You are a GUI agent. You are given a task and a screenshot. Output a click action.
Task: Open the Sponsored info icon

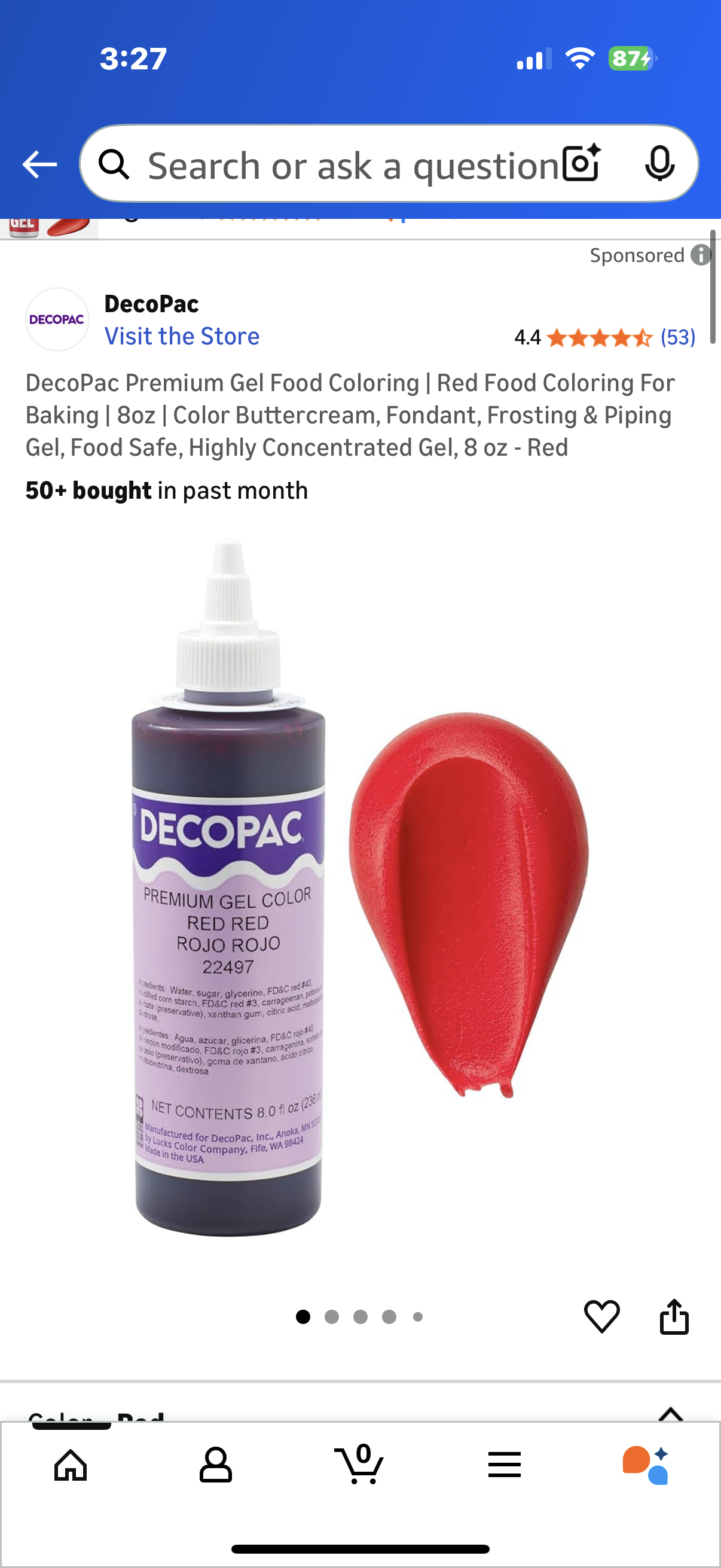point(700,254)
